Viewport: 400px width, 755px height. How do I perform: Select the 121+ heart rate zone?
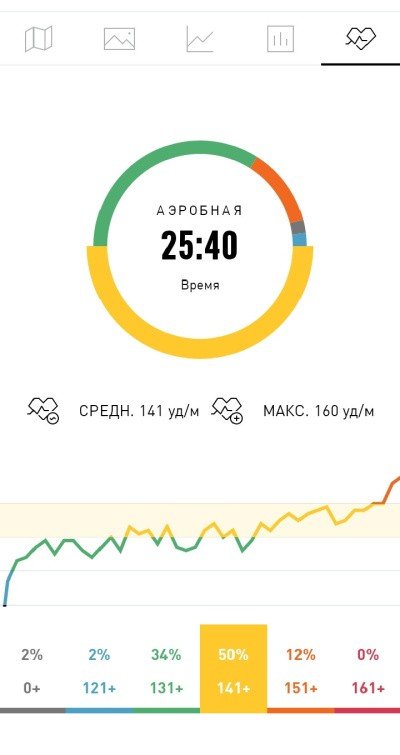pos(99,671)
